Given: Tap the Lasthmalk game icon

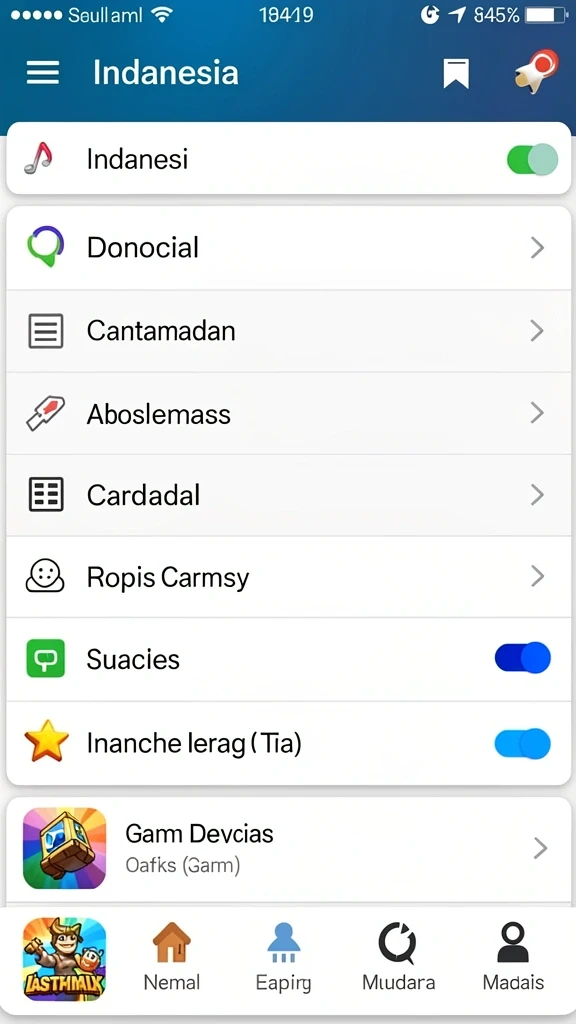Looking at the screenshot, I should pos(64,959).
